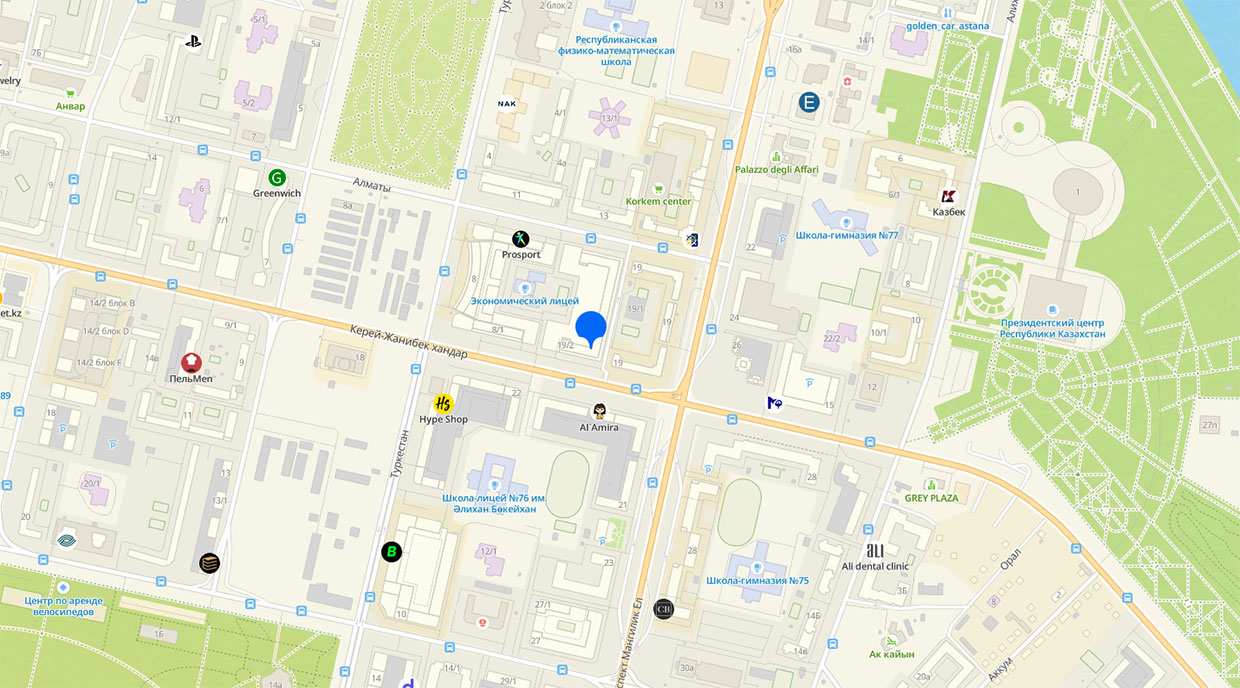Screen dimensions: 1240x688
Task: Open the Hype Shop place marker
Action: click(444, 403)
